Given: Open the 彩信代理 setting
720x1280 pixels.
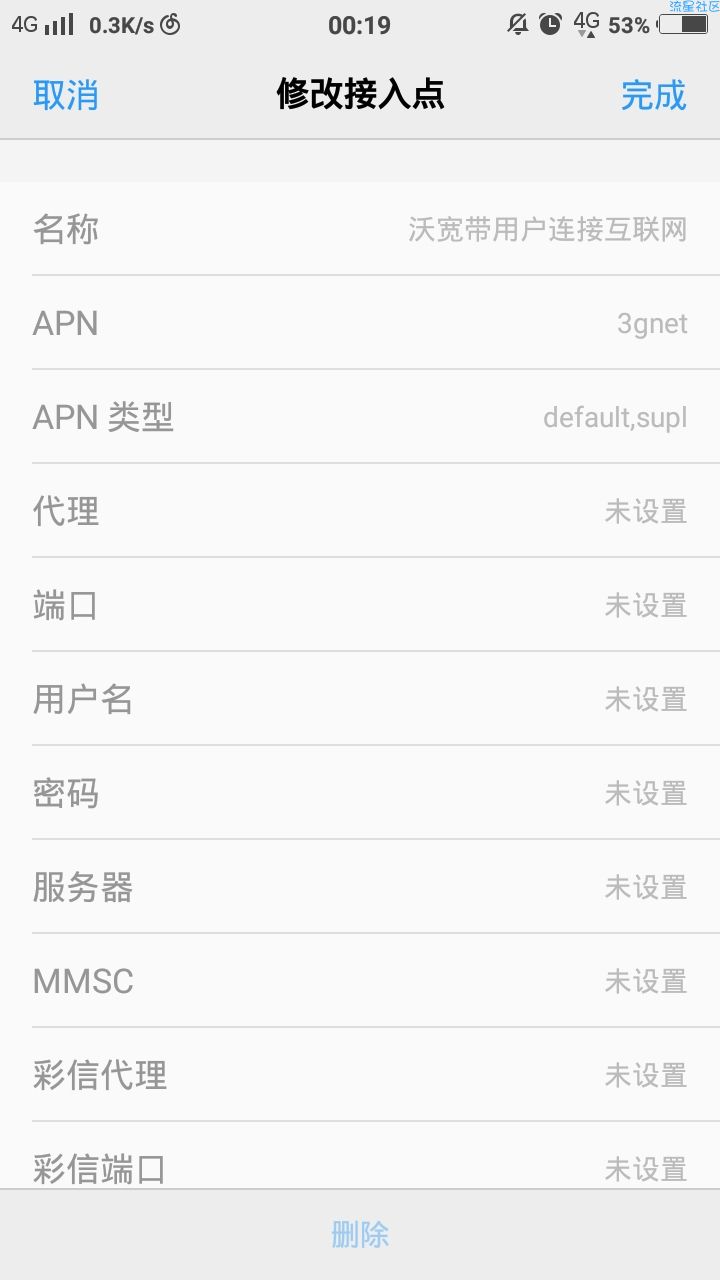Looking at the screenshot, I should (360, 1075).
